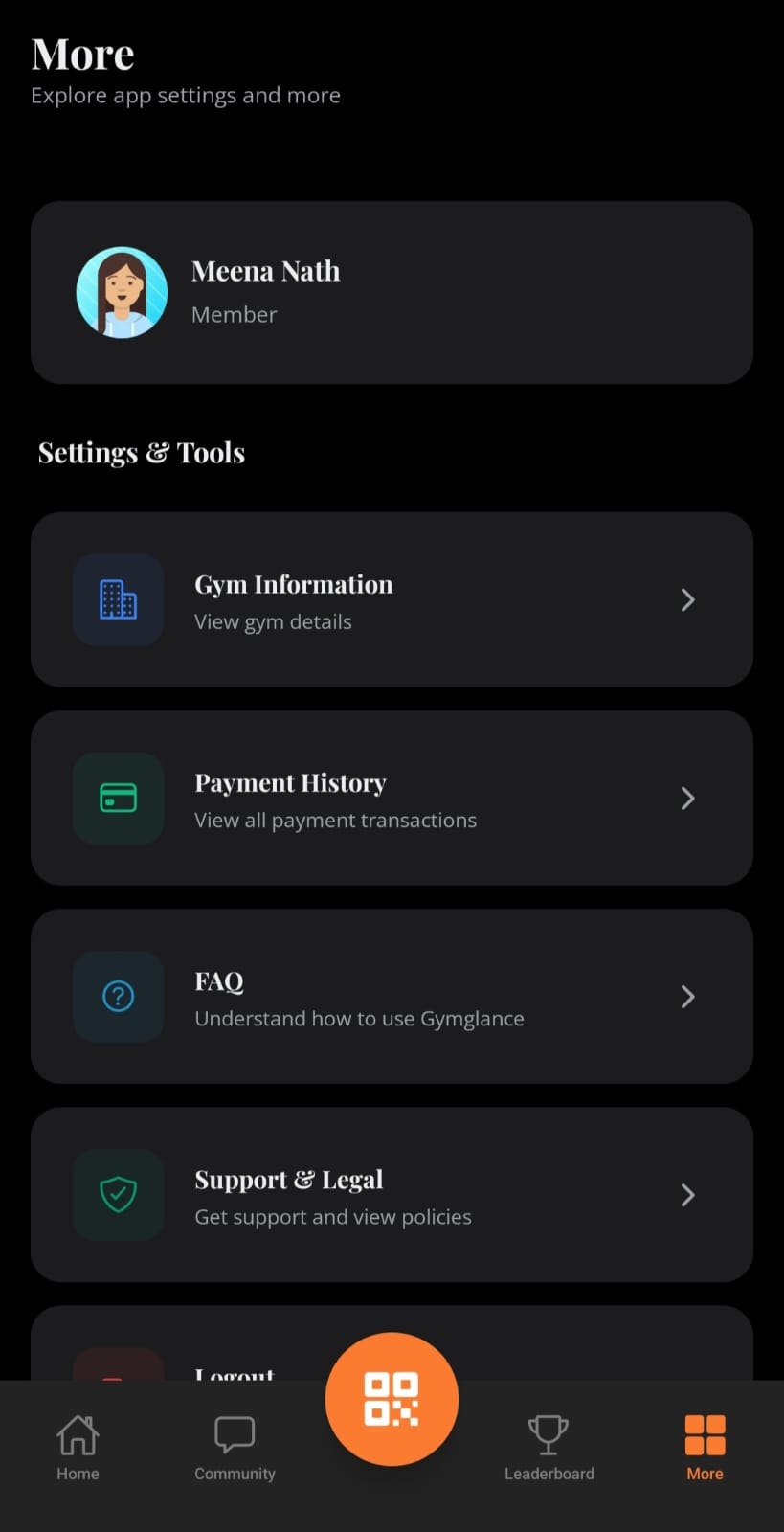784x1532 pixels.
Task: Click the Gym Information building icon
Action: [117, 599]
